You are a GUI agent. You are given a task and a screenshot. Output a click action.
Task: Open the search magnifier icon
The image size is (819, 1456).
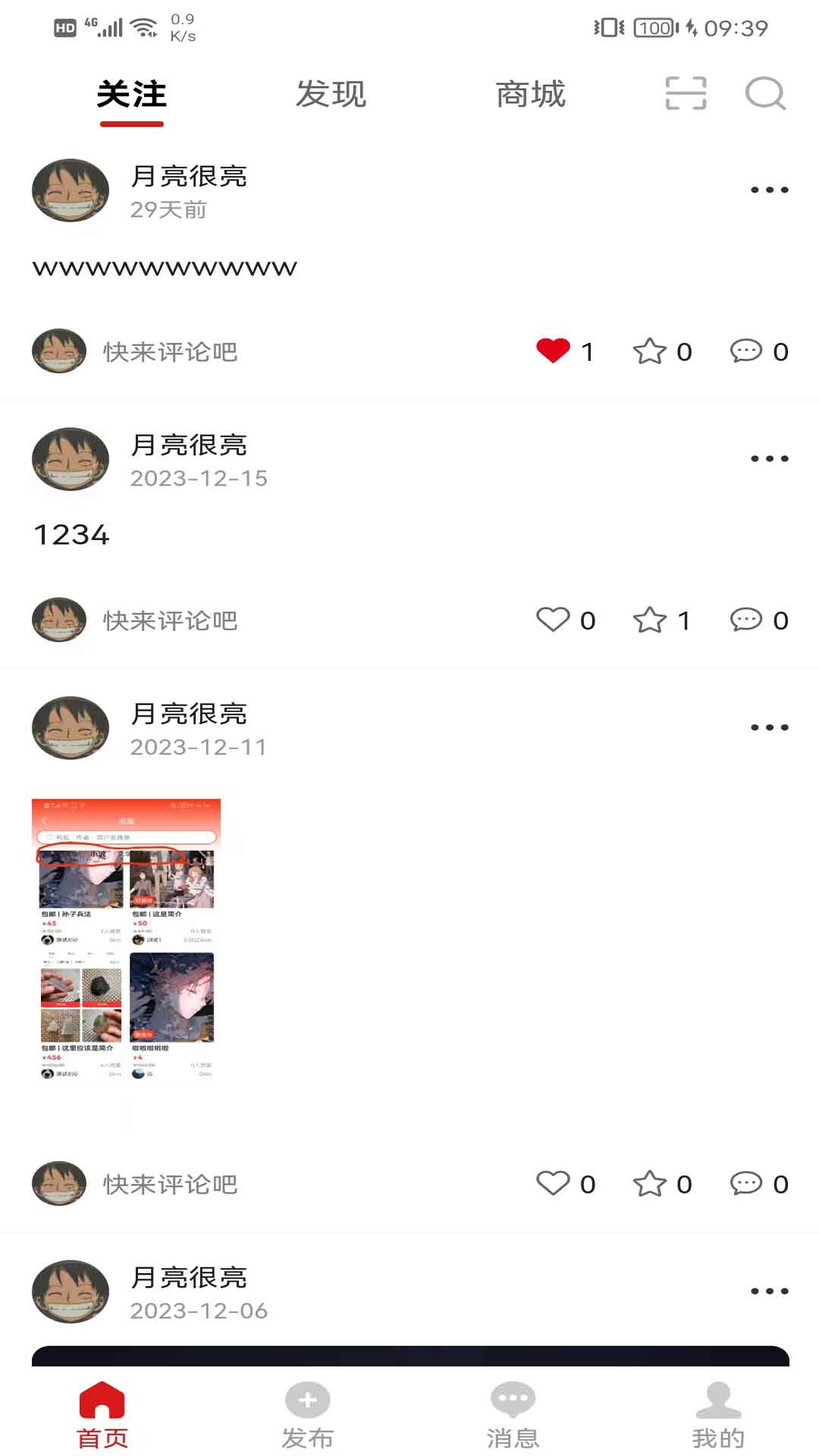pyautogui.click(x=764, y=94)
